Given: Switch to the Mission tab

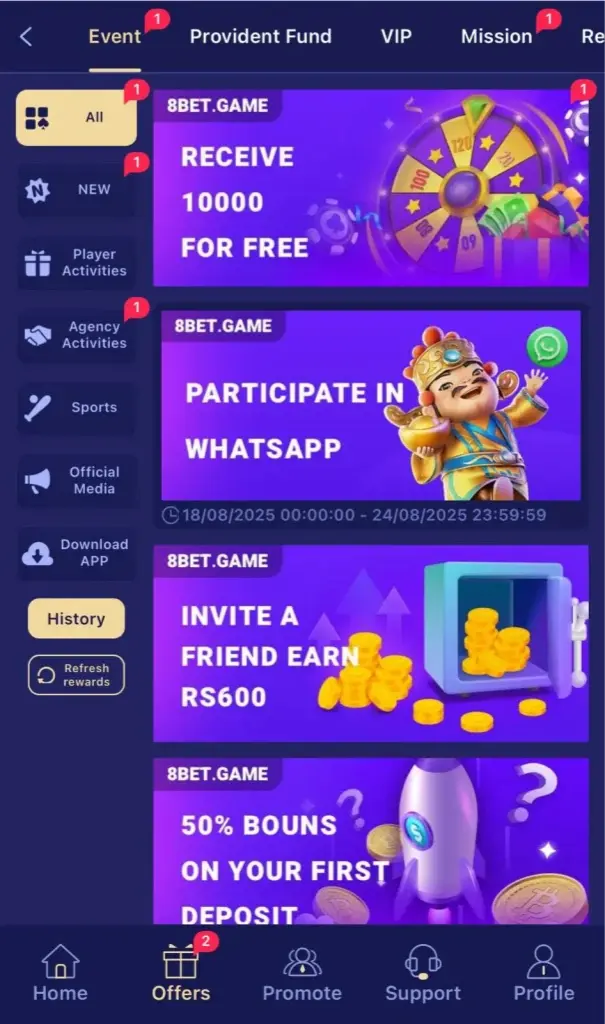Looking at the screenshot, I should pos(496,37).
